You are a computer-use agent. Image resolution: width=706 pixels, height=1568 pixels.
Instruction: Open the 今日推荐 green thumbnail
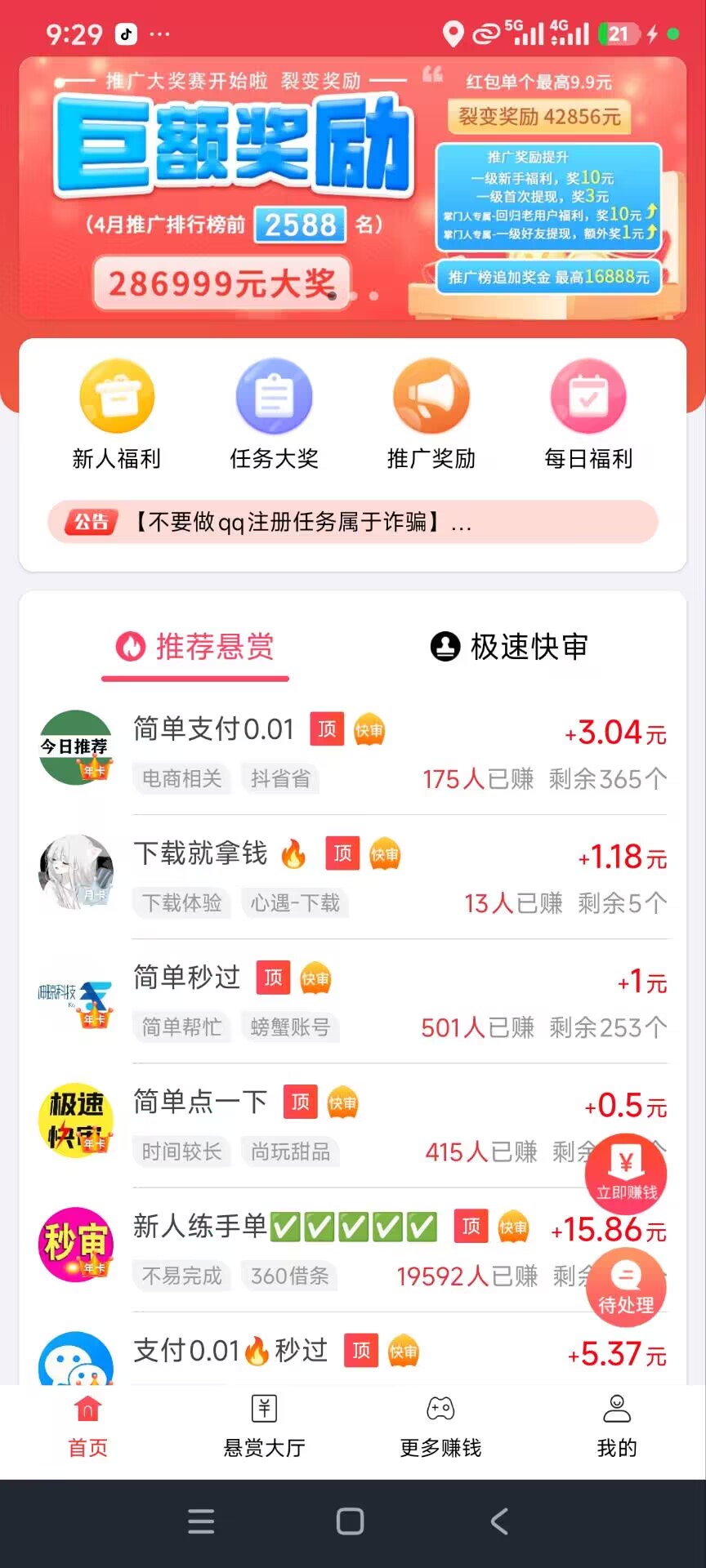[76, 747]
